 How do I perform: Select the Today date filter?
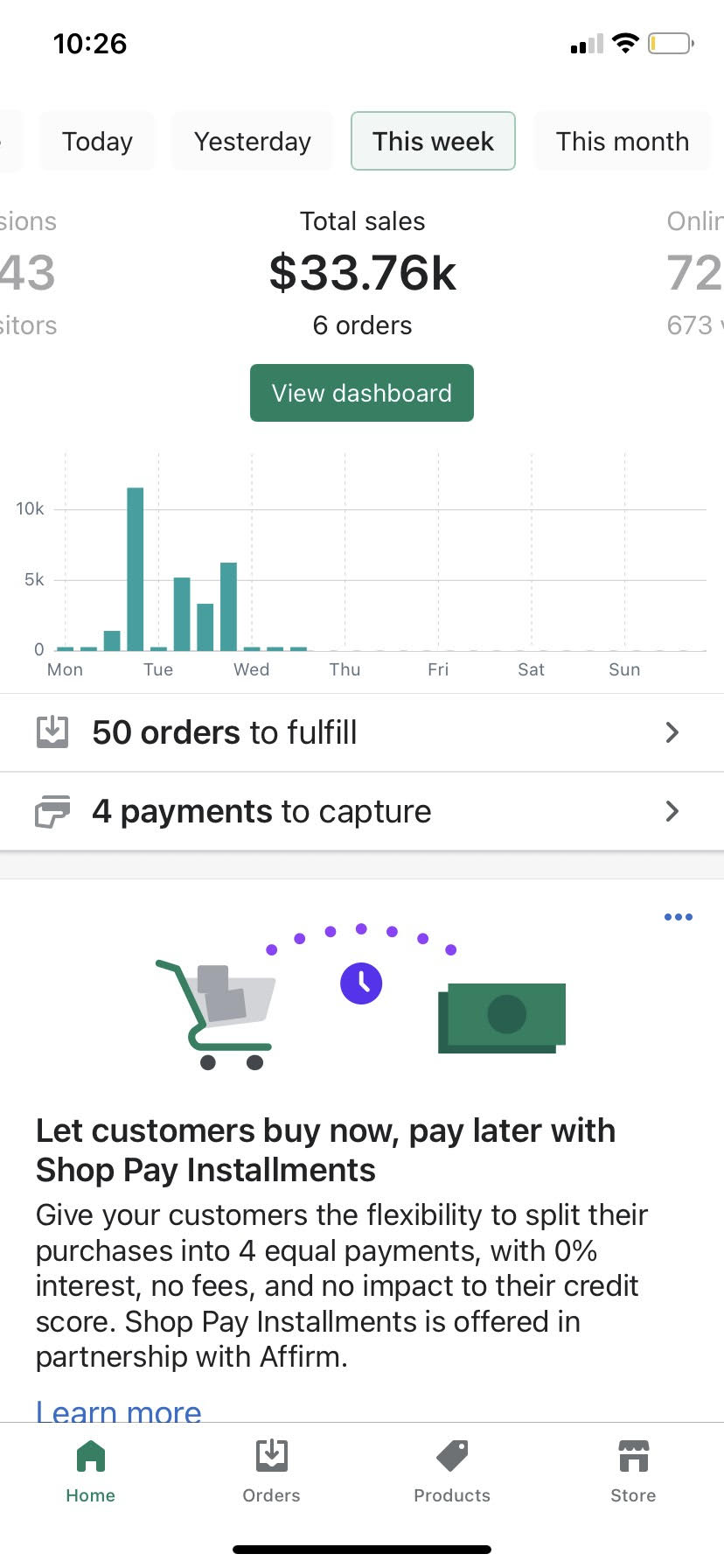97,141
